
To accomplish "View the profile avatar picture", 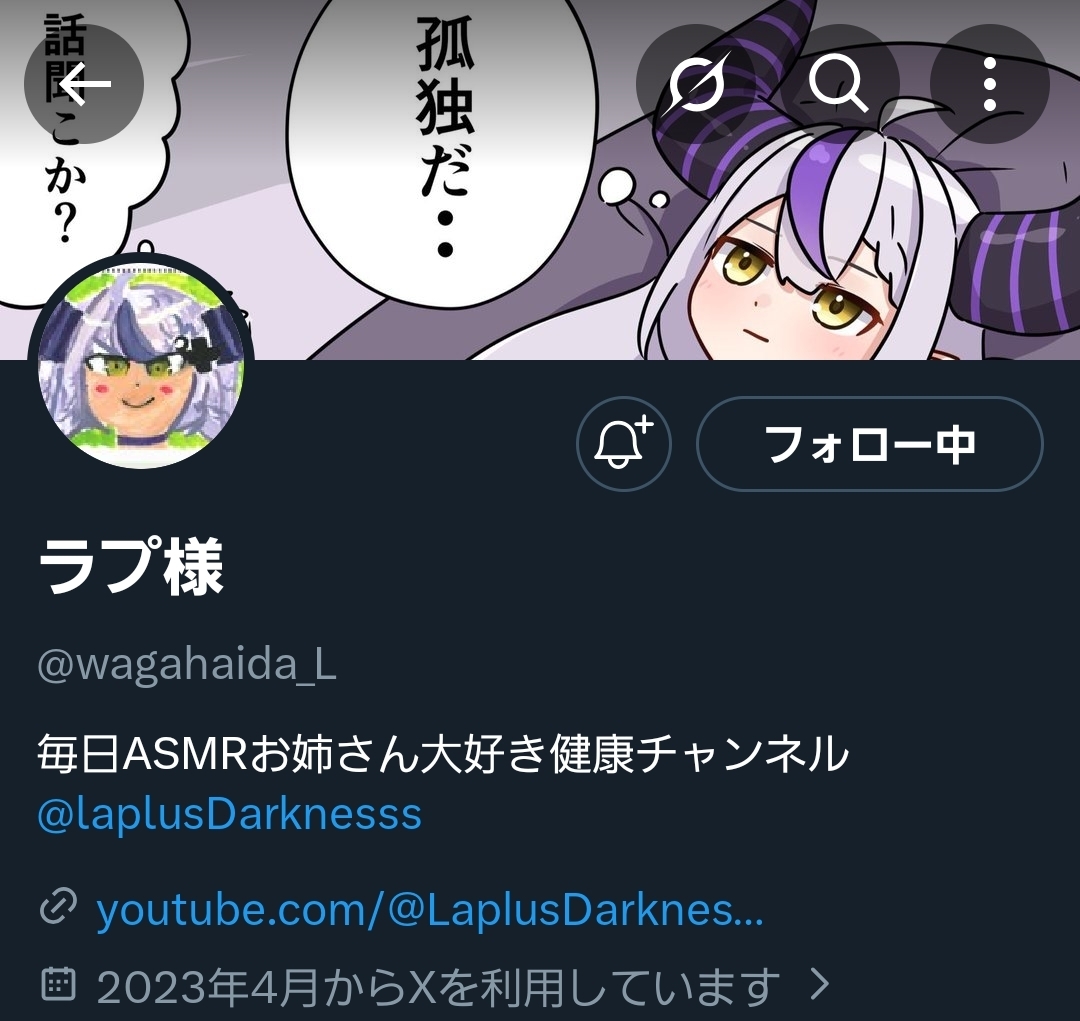I will pos(141,361).
